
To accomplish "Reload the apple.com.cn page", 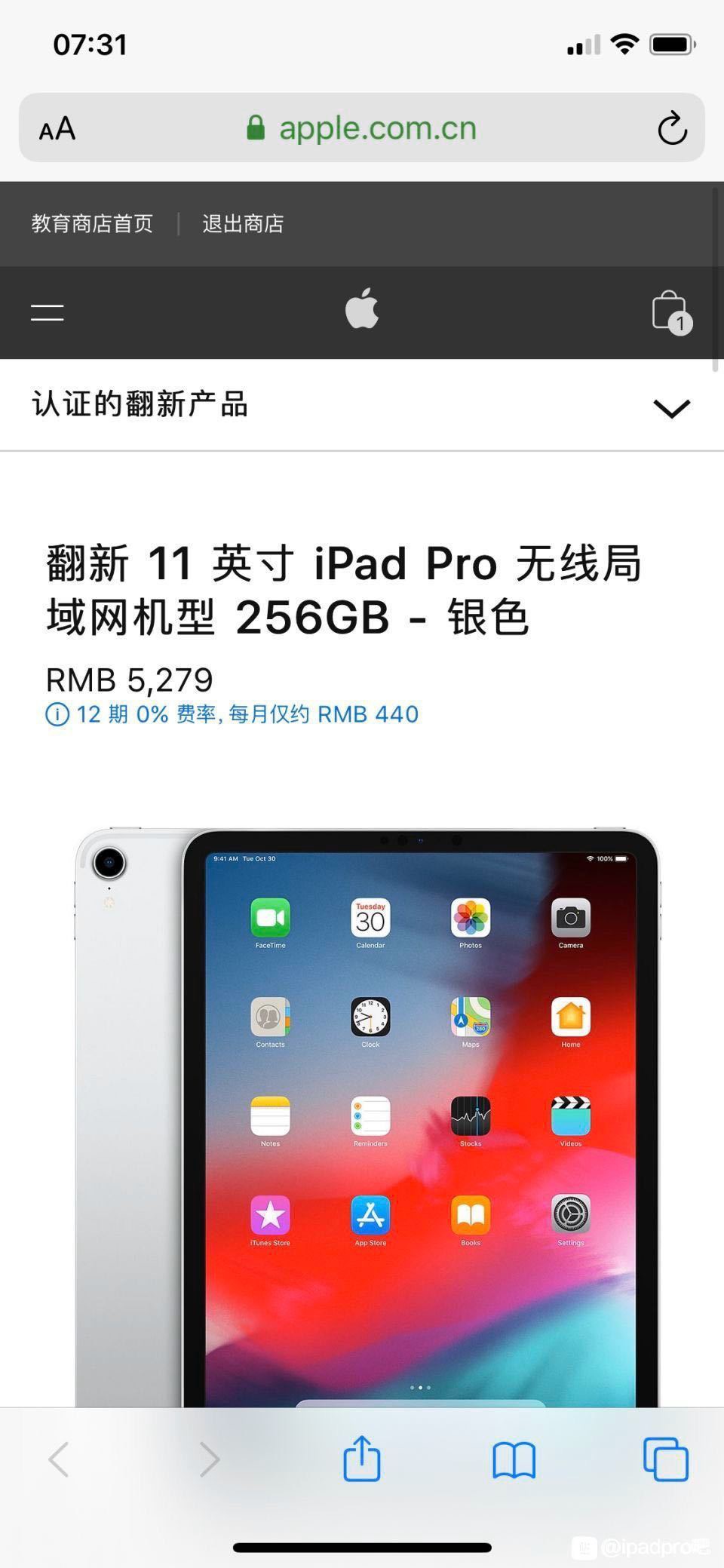I will click(x=671, y=128).
